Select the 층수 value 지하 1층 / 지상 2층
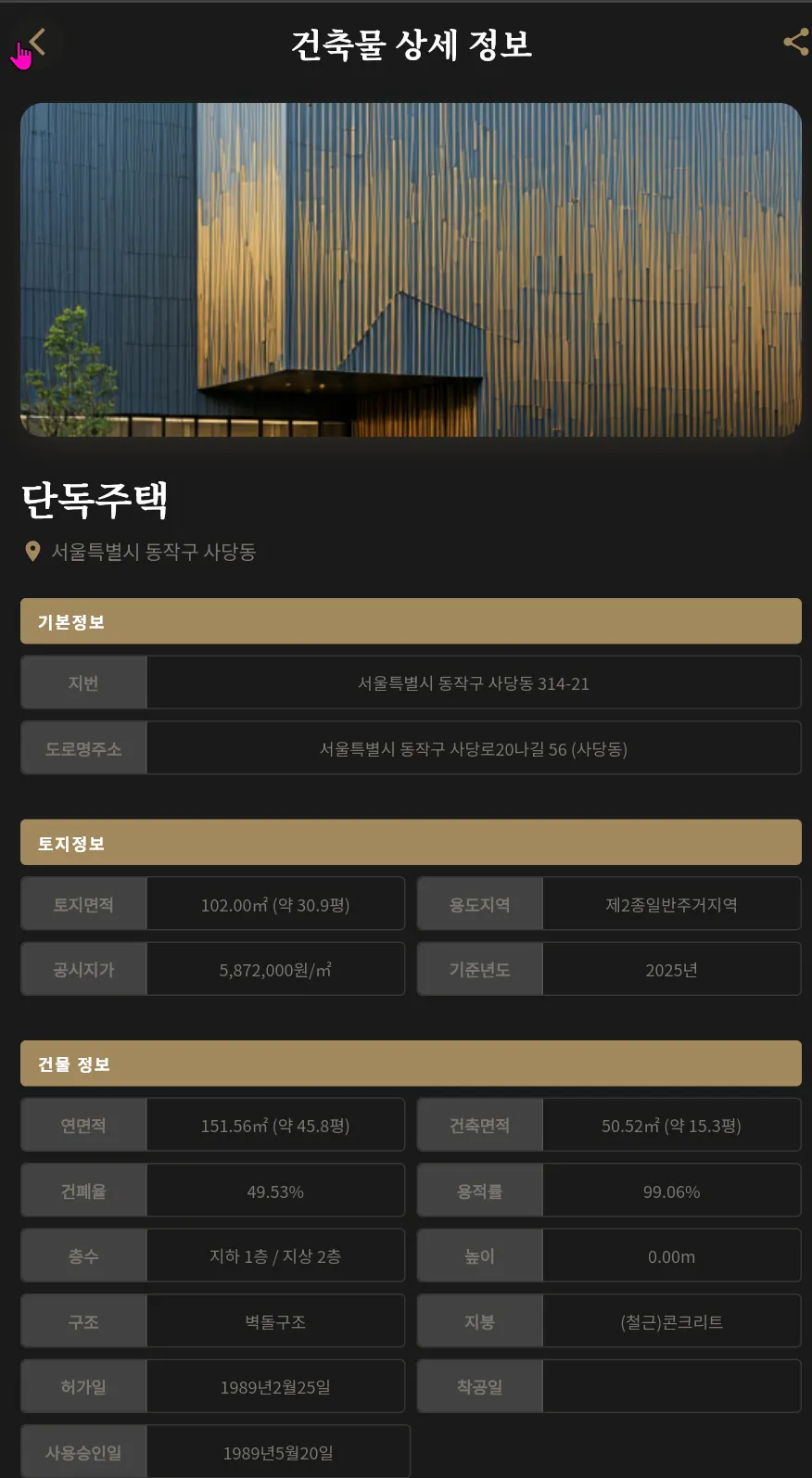 point(275,1255)
